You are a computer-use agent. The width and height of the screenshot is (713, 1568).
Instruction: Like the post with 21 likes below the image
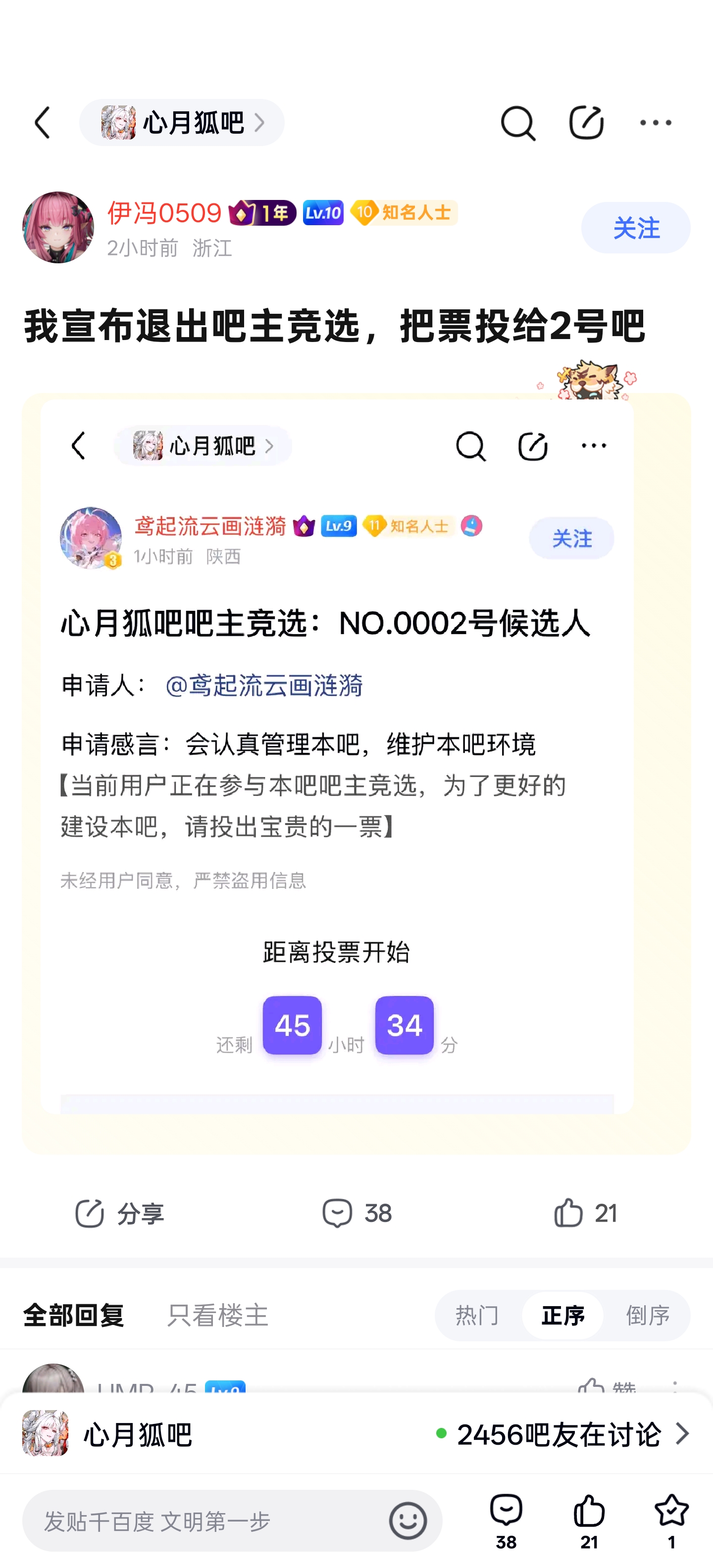[x=585, y=1214]
